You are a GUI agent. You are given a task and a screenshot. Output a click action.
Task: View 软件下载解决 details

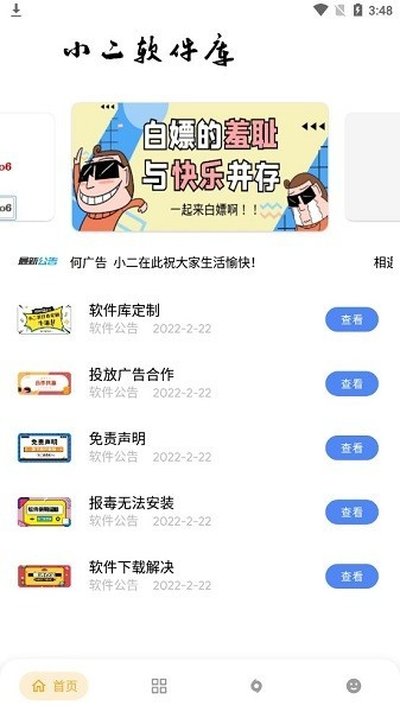coord(351,576)
